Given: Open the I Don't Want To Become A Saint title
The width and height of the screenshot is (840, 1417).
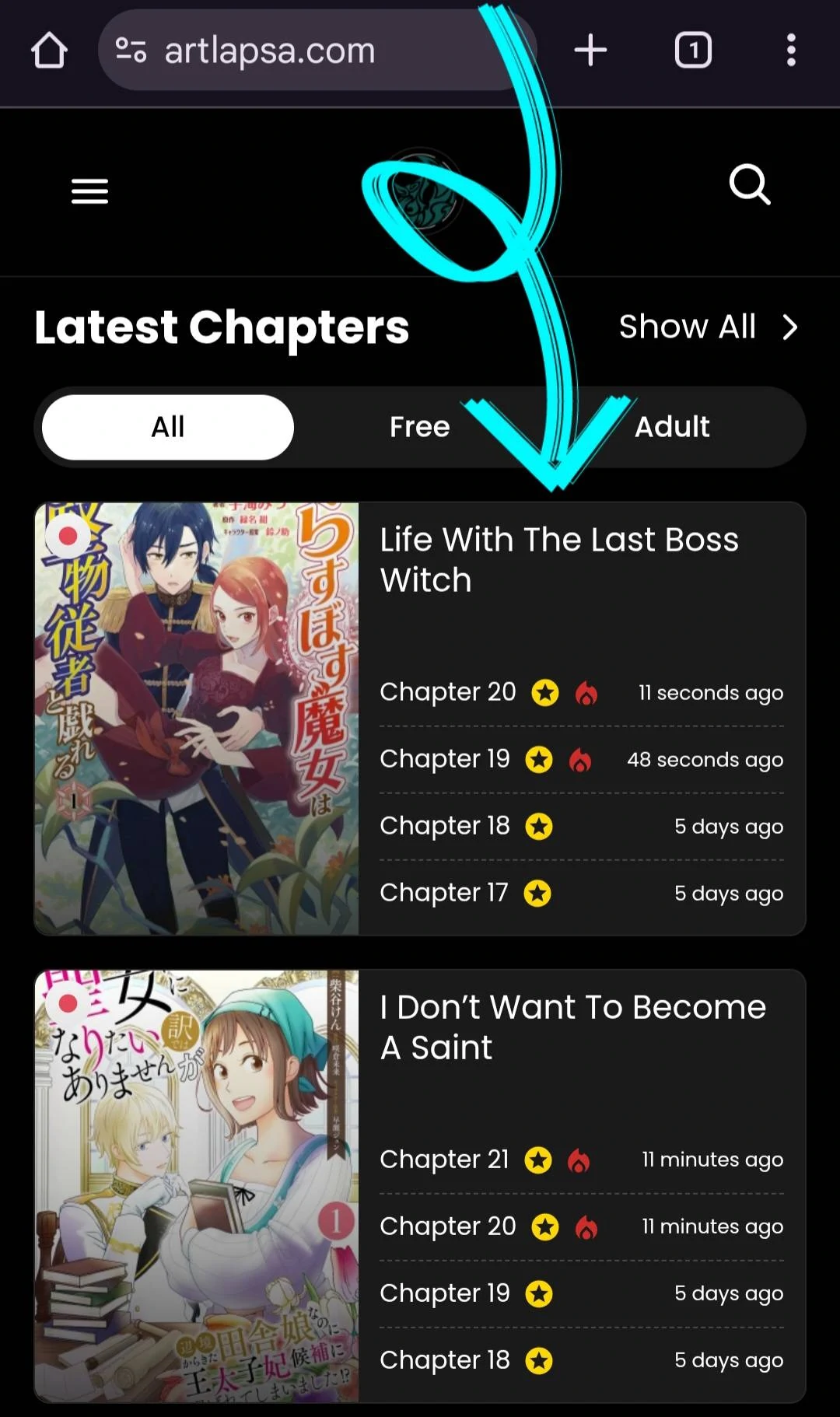Looking at the screenshot, I should point(572,1027).
